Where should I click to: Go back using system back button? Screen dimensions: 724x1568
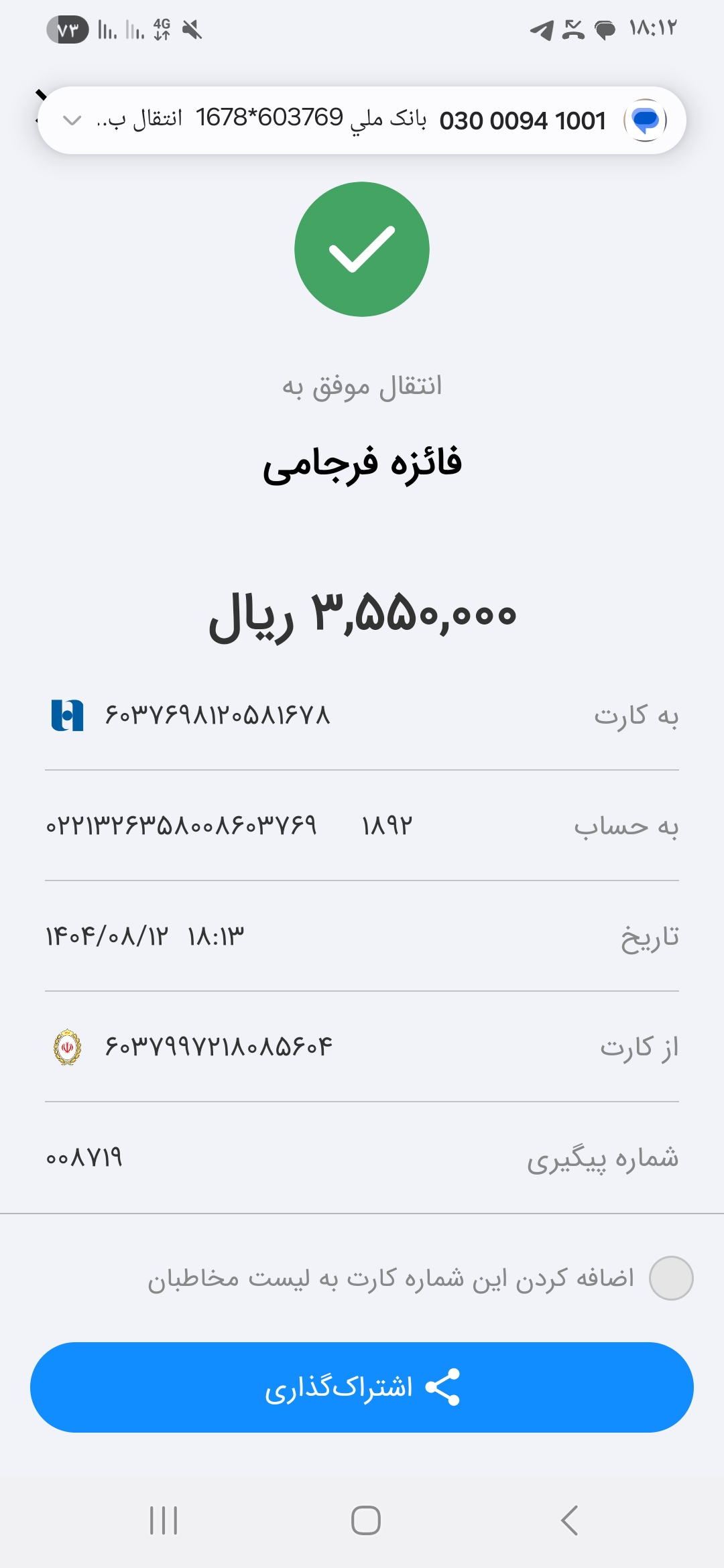point(569,1520)
